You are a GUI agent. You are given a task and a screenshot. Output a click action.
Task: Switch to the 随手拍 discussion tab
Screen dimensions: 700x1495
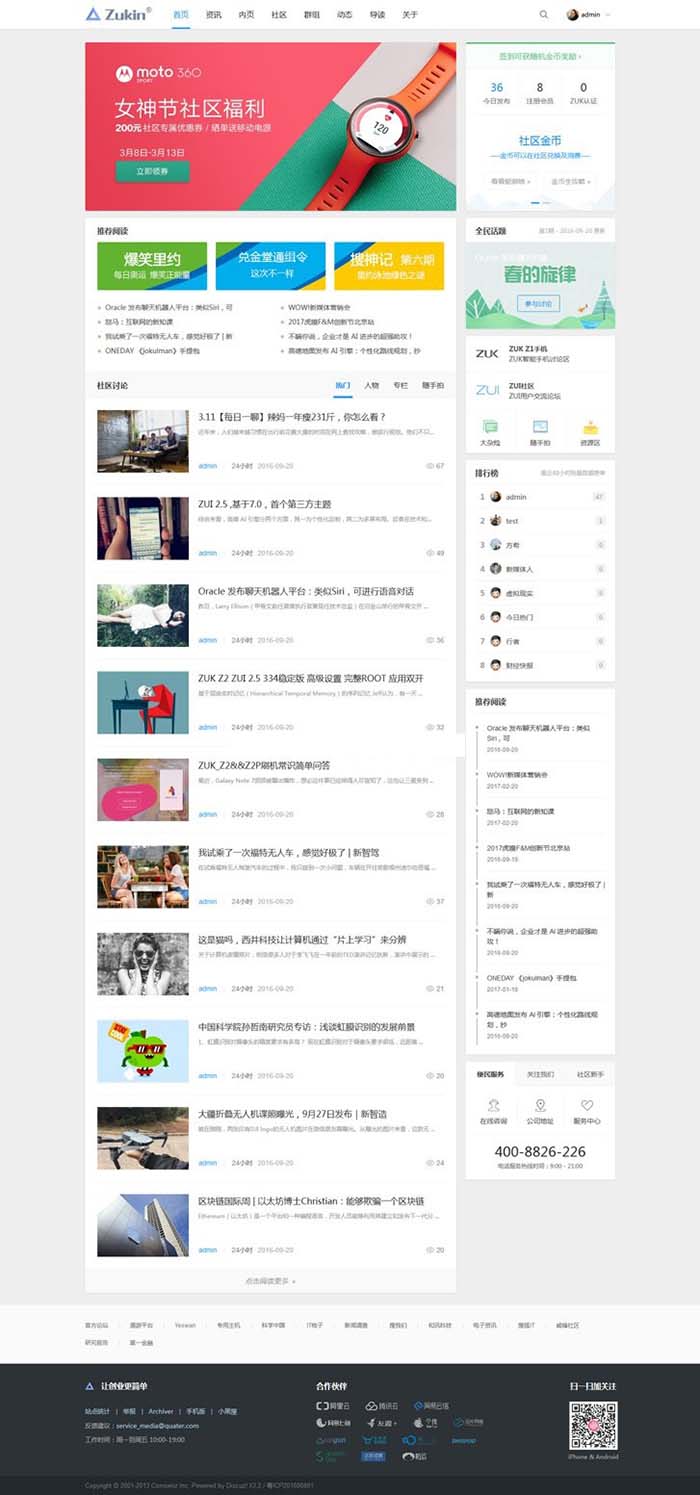[433, 385]
